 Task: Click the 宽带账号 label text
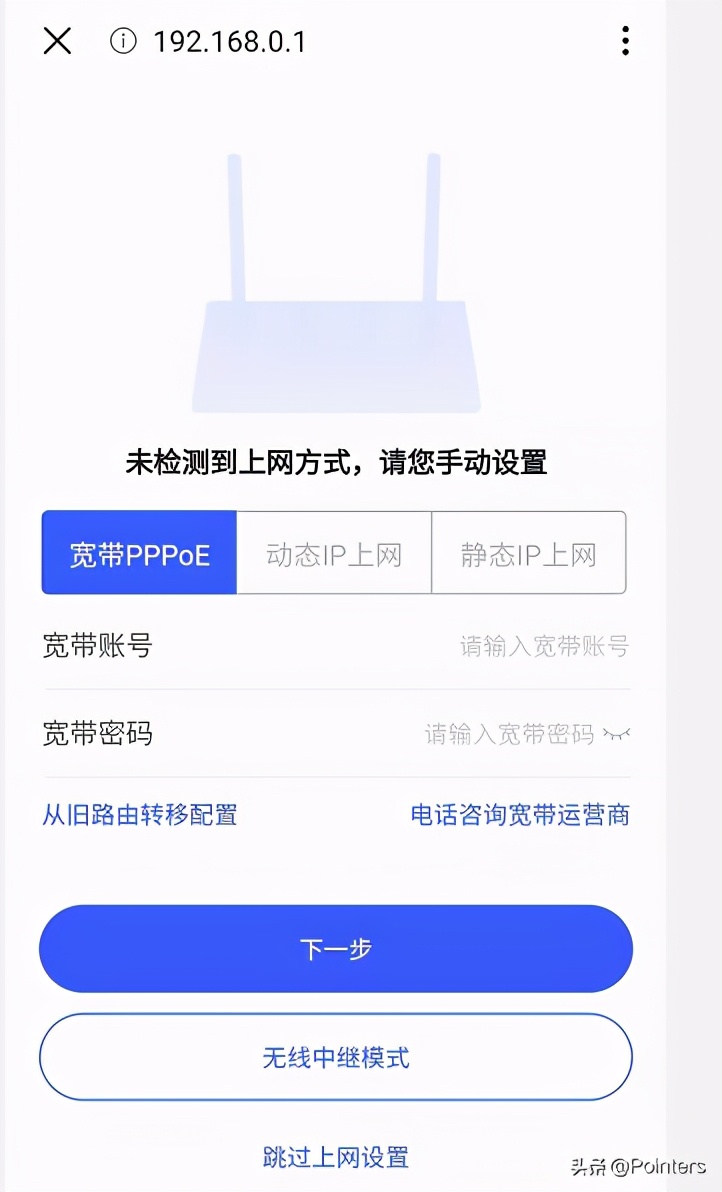click(96, 647)
